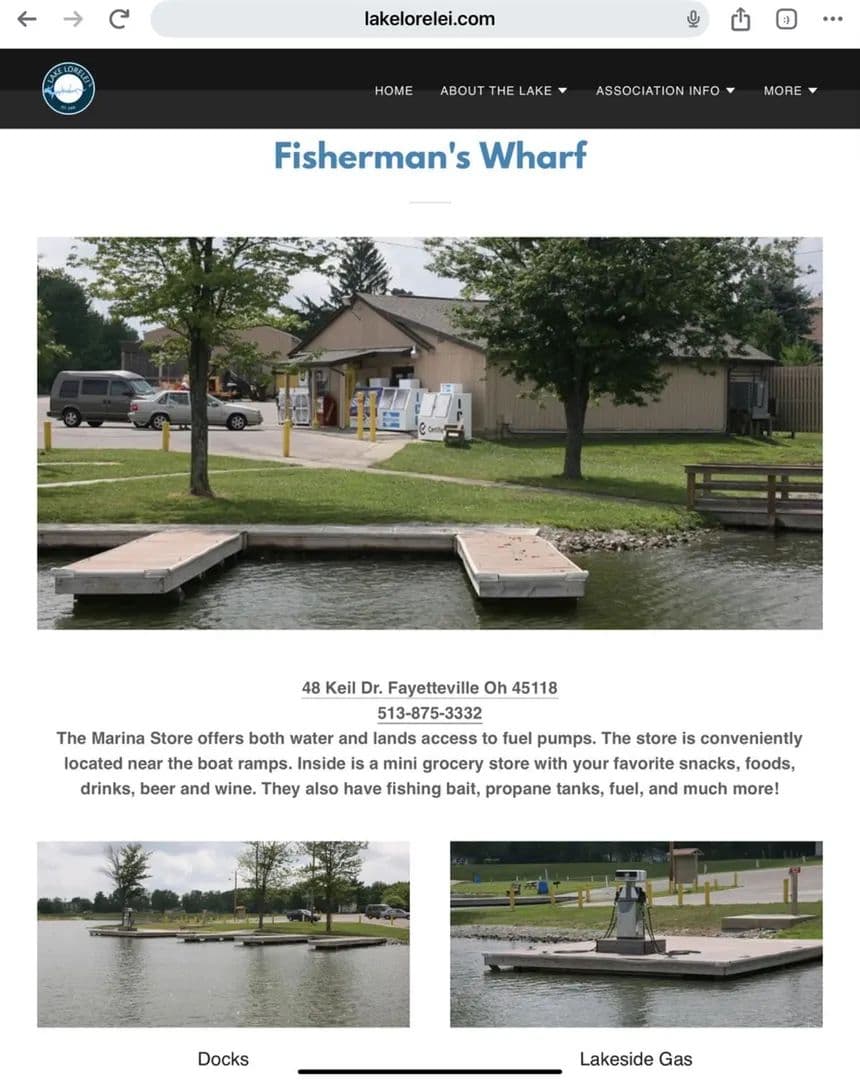Go forward in browser history
Viewport: 860px width, 1080px height.
pos(73,19)
